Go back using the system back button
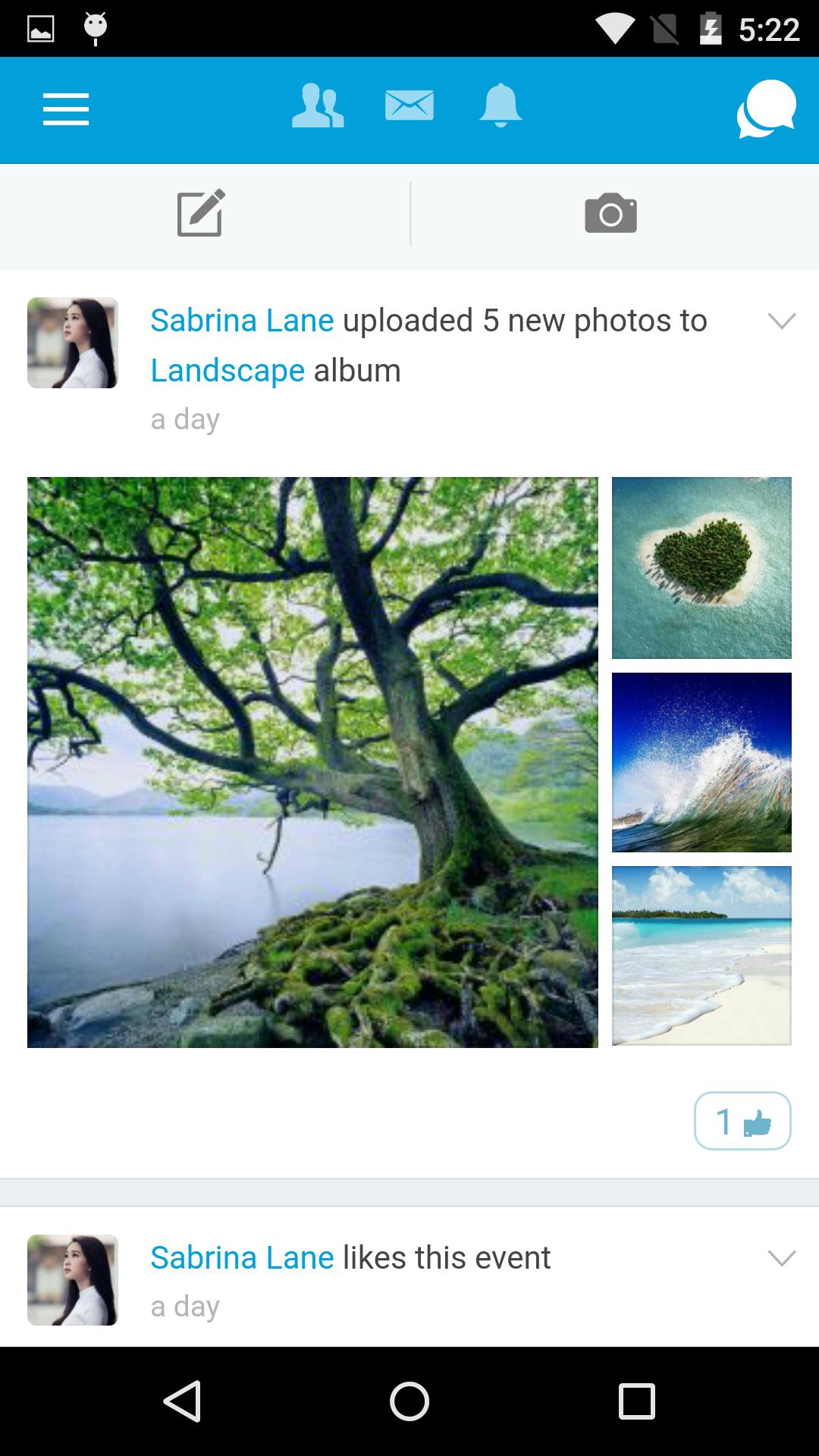 click(182, 1401)
